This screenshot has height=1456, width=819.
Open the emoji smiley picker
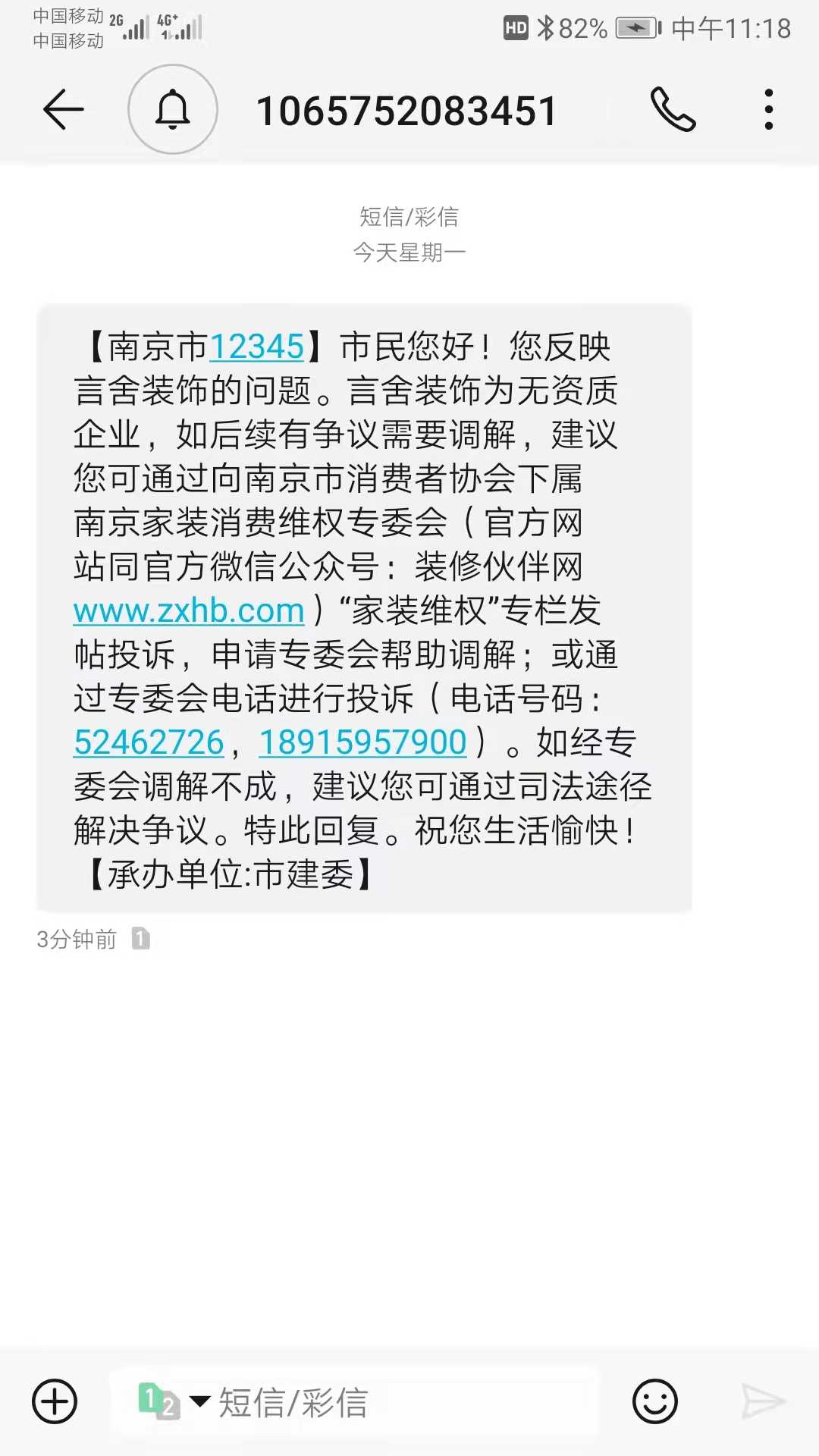coord(654,1401)
